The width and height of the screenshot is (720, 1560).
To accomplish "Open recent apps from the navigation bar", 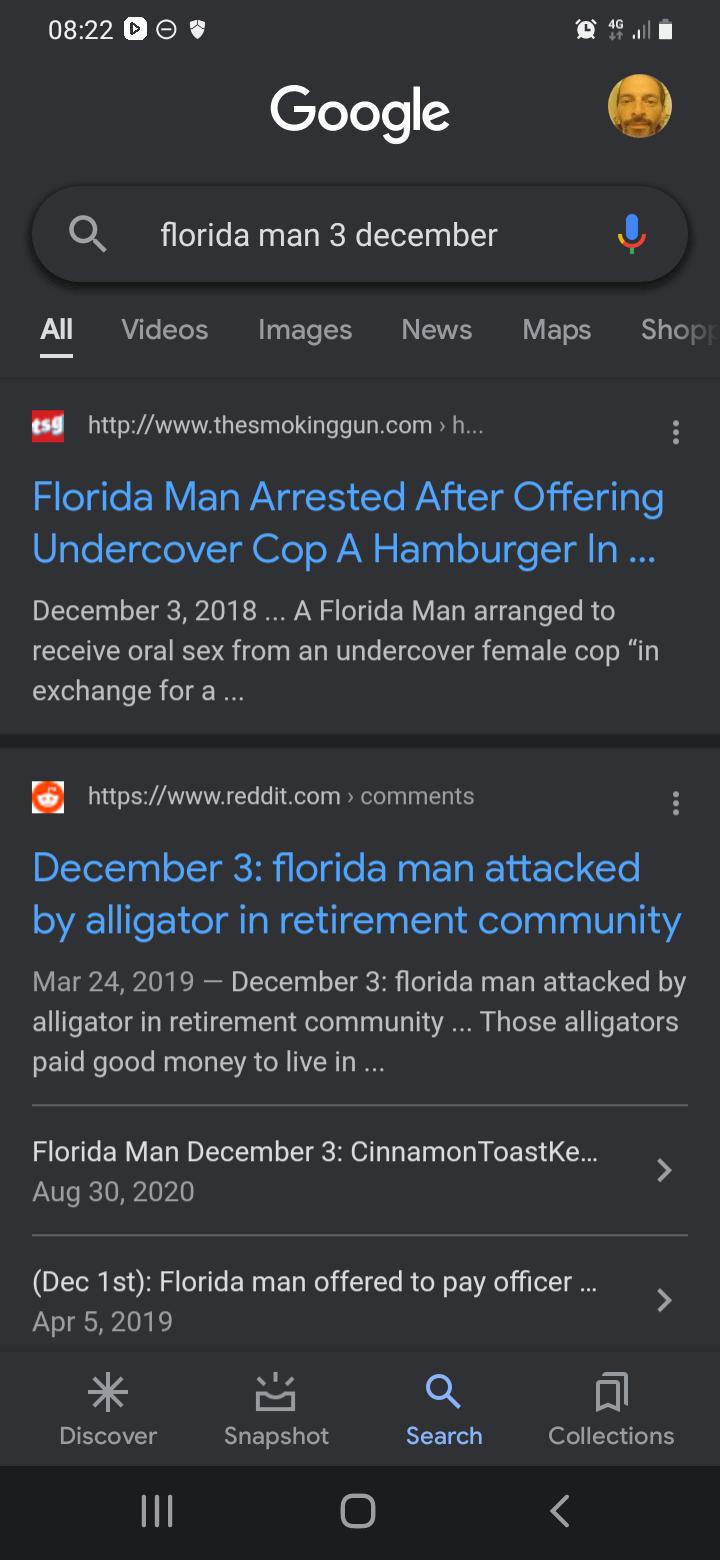I will click(157, 1511).
